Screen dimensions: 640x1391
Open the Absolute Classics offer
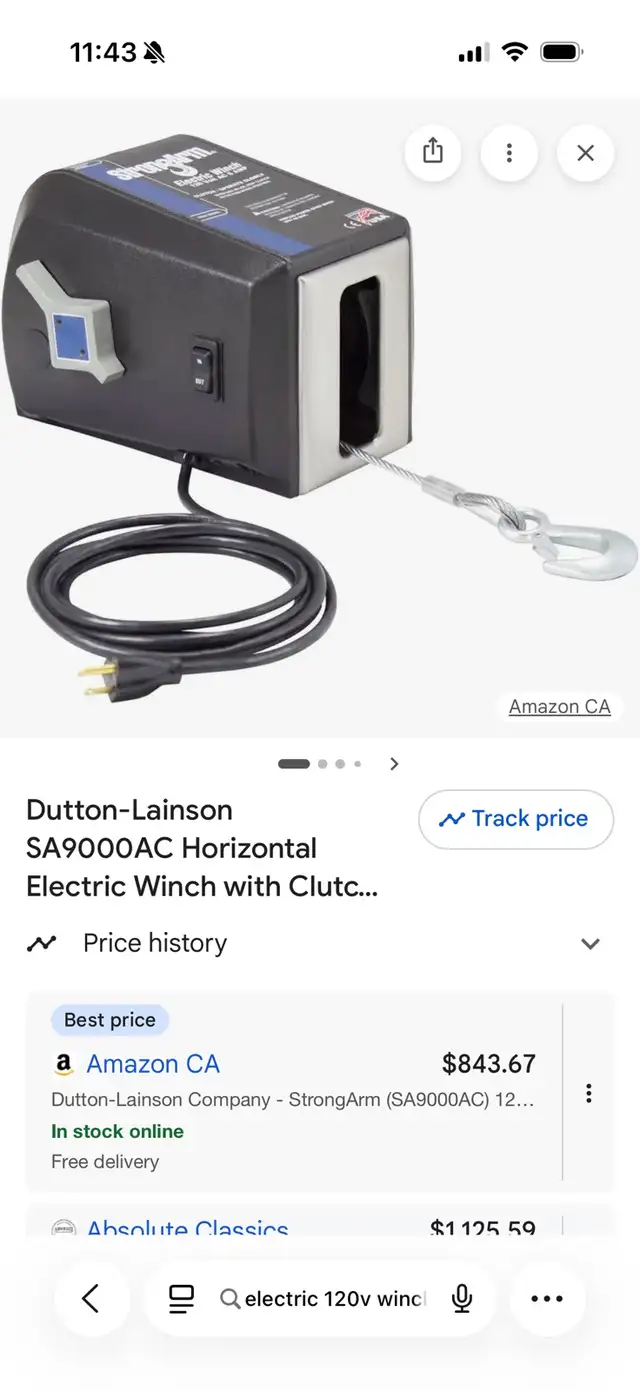(187, 1229)
